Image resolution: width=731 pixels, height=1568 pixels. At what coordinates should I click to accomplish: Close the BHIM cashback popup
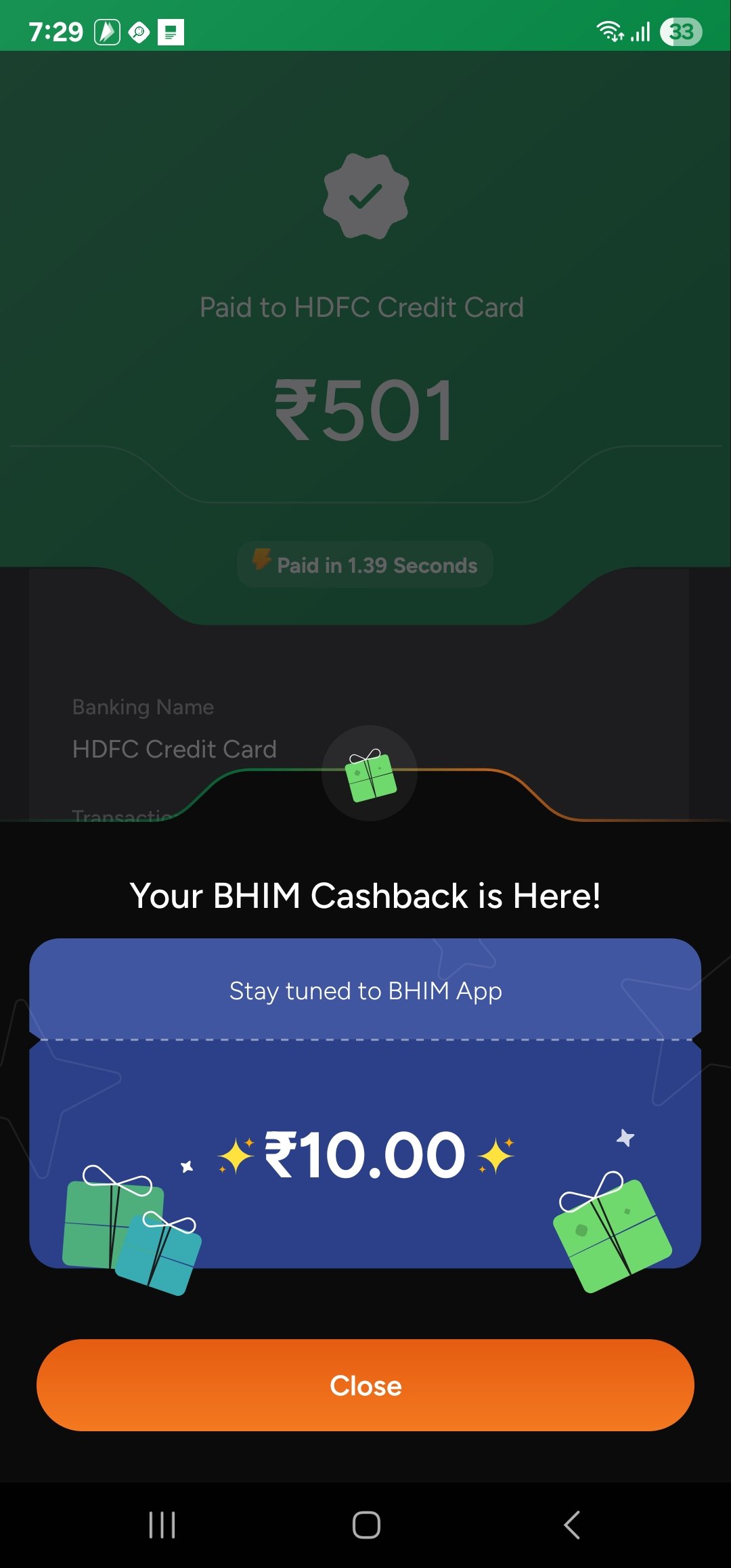365,1385
